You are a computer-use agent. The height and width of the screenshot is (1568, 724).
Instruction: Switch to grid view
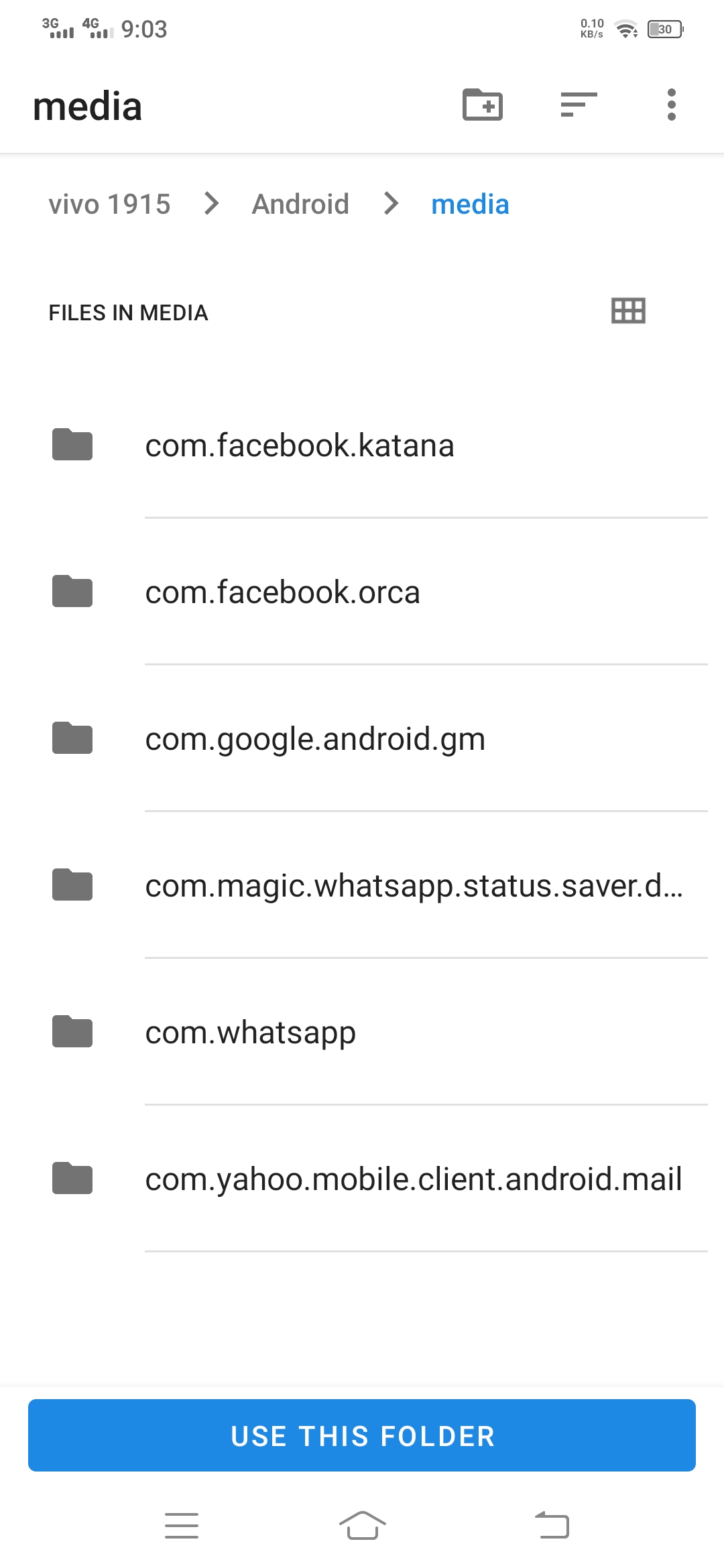[x=628, y=311]
